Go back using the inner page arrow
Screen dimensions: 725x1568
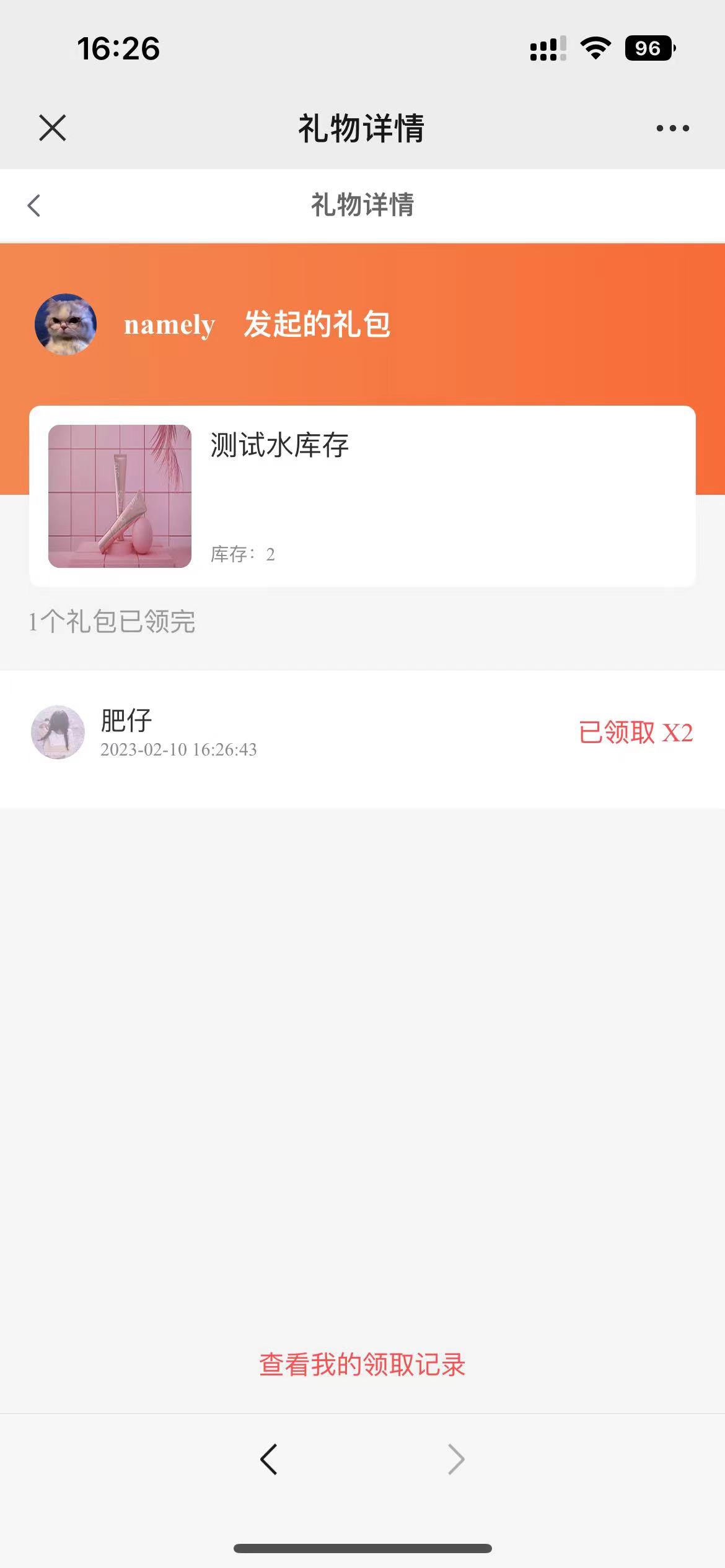34,206
